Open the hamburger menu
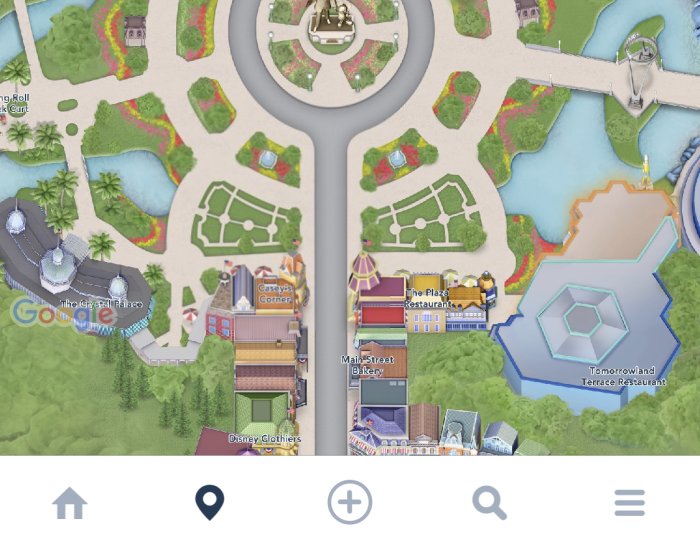700x552 pixels. coord(629,503)
